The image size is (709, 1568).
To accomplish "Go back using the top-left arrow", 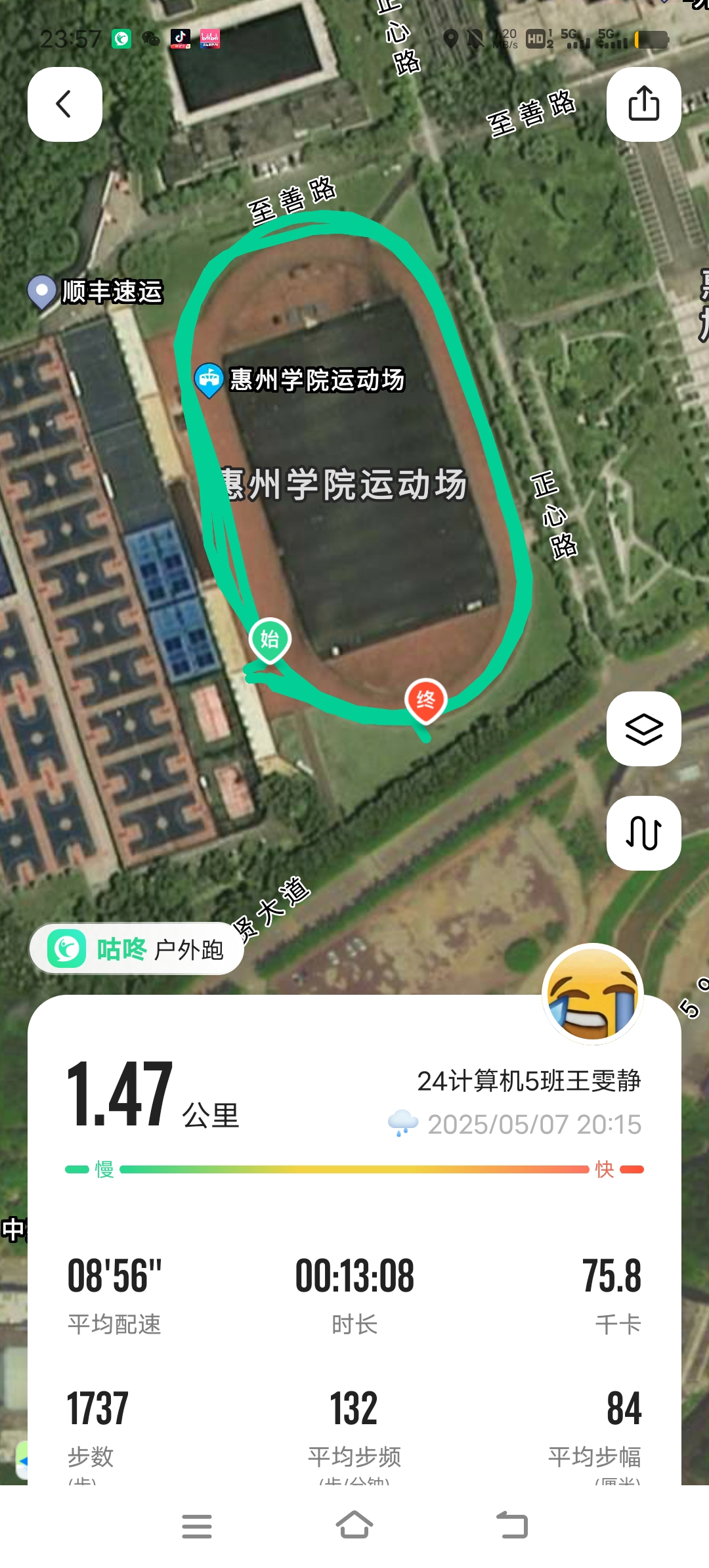I will pyautogui.click(x=64, y=104).
